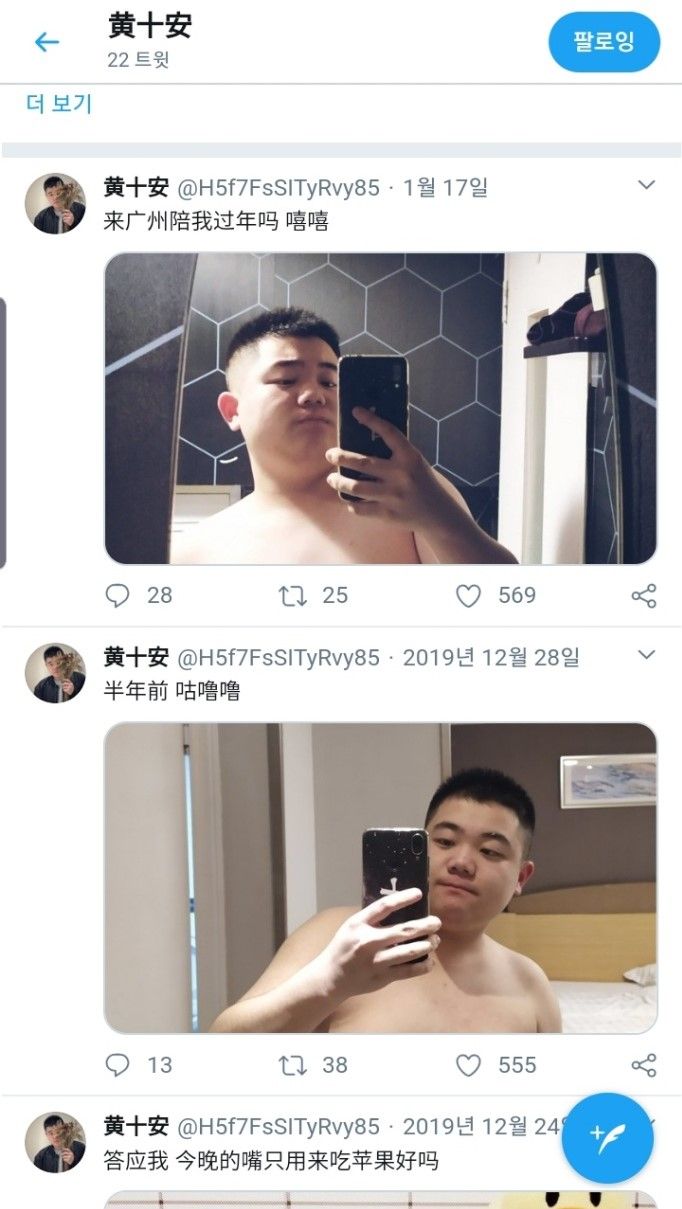The width and height of the screenshot is (682, 1209).
Task: Go back using the top arrow
Action: pos(47,42)
